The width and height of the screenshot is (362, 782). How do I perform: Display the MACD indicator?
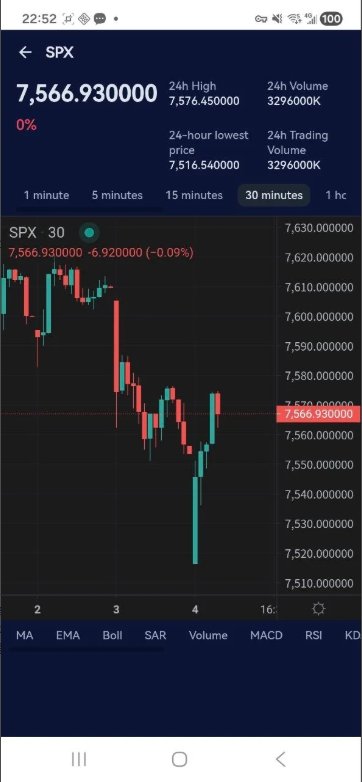266,635
